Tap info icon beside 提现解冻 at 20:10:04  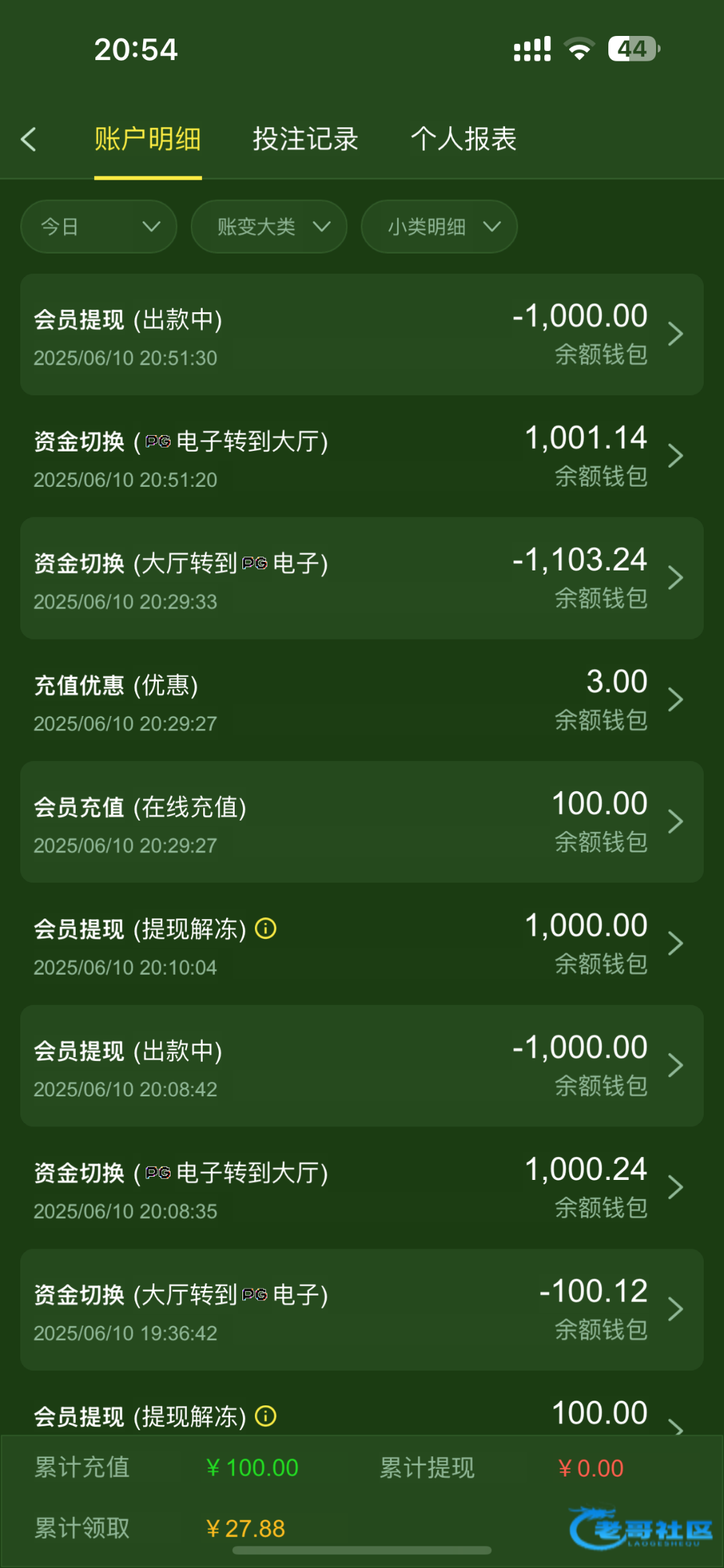coord(266,928)
